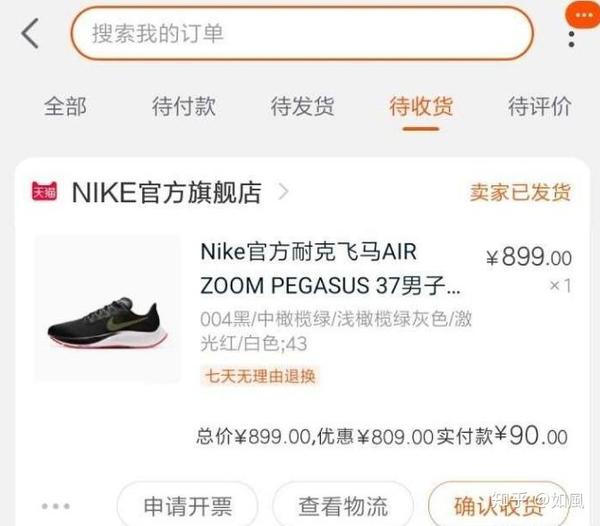Switch to the 待付款 tab

click(x=183, y=107)
